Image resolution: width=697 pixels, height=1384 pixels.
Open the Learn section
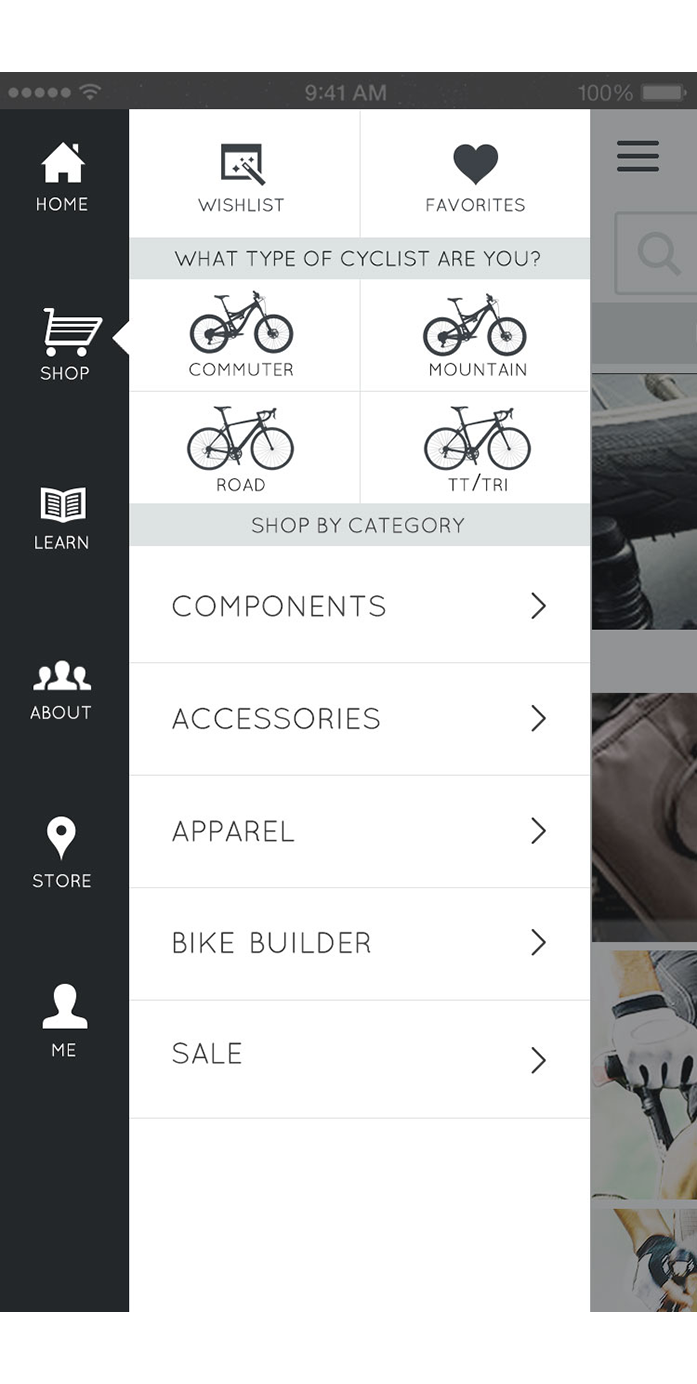[x=62, y=518]
